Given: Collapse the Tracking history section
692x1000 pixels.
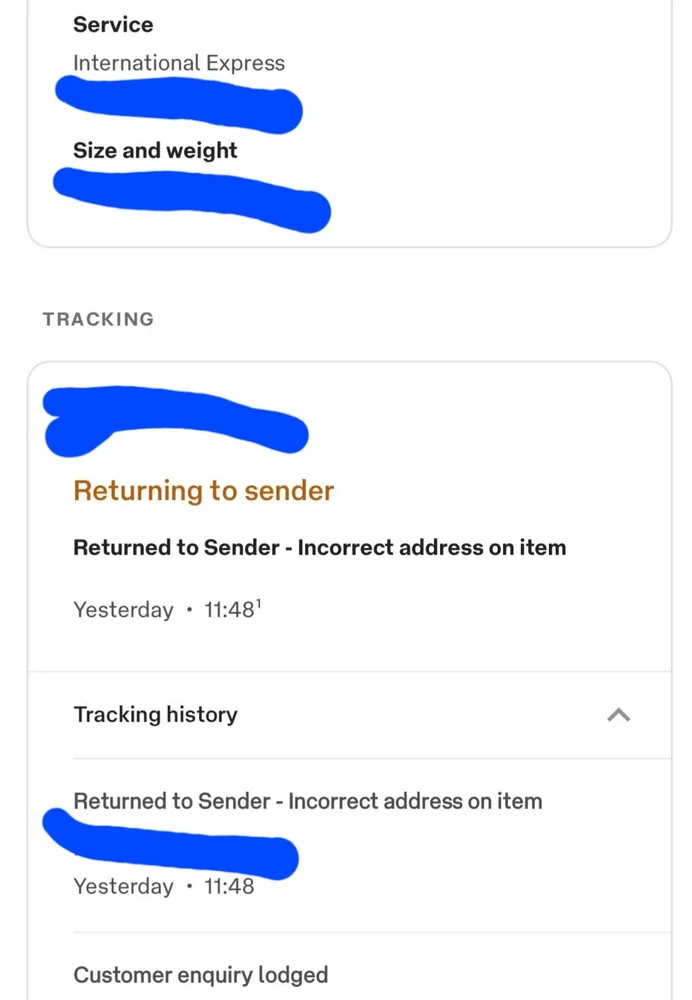Looking at the screenshot, I should tap(618, 715).
